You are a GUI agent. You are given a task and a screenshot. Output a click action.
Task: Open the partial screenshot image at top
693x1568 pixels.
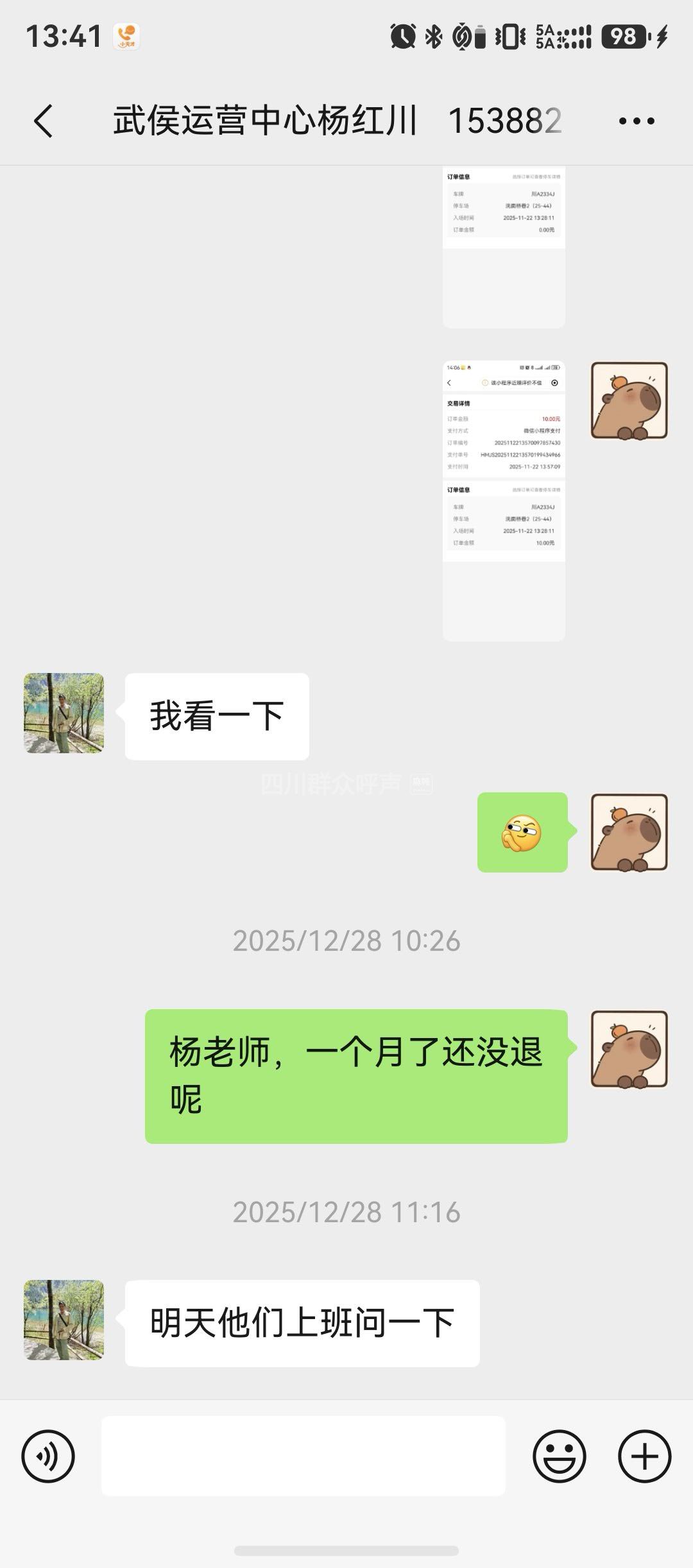(x=504, y=247)
